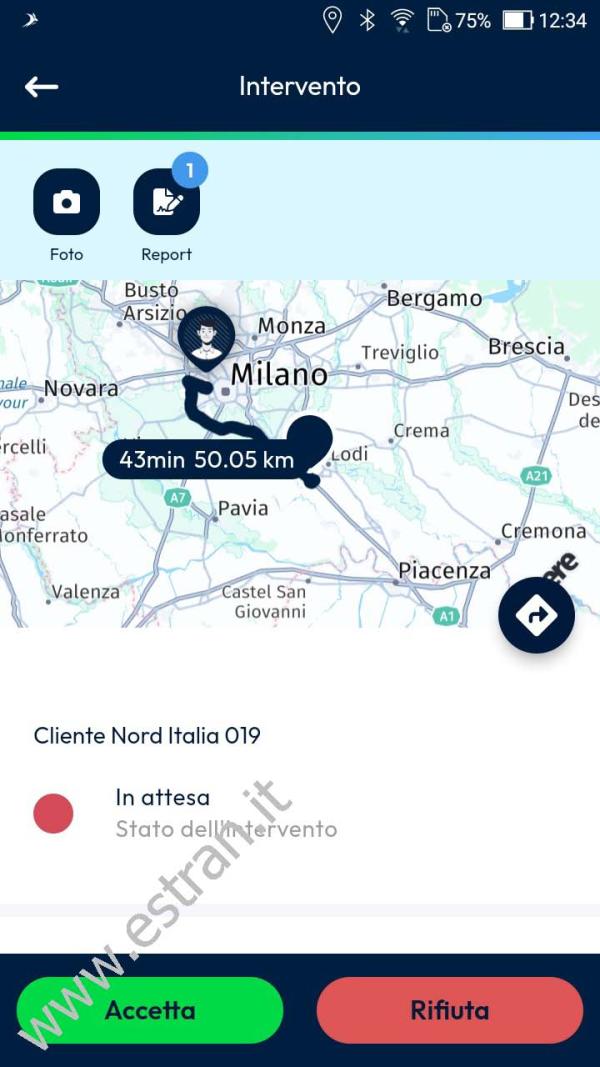Image resolution: width=600 pixels, height=1067 pixels.
Task: Start navigation with the directions button
Action: point(537,615)
